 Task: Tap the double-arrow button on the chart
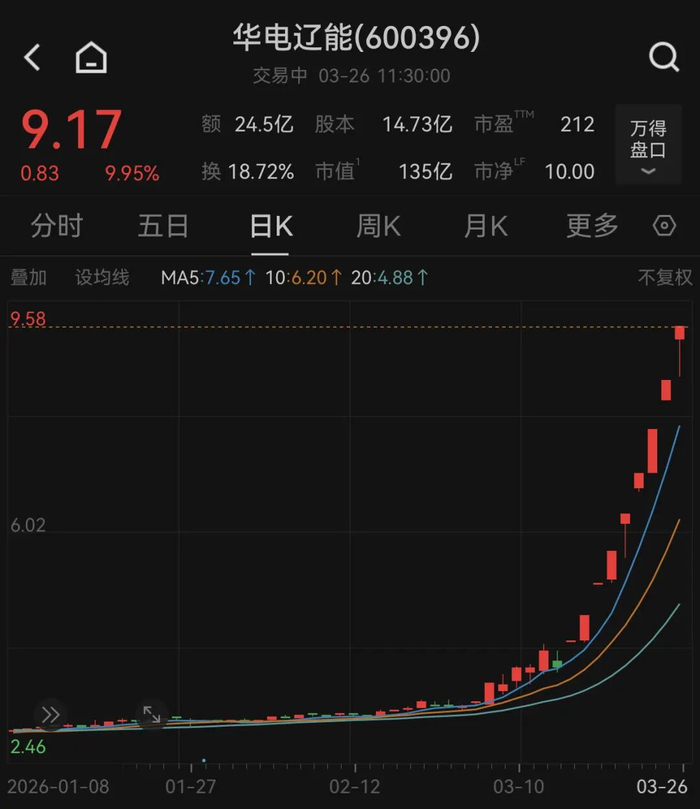pyautogui.click(x=50, y=714)
